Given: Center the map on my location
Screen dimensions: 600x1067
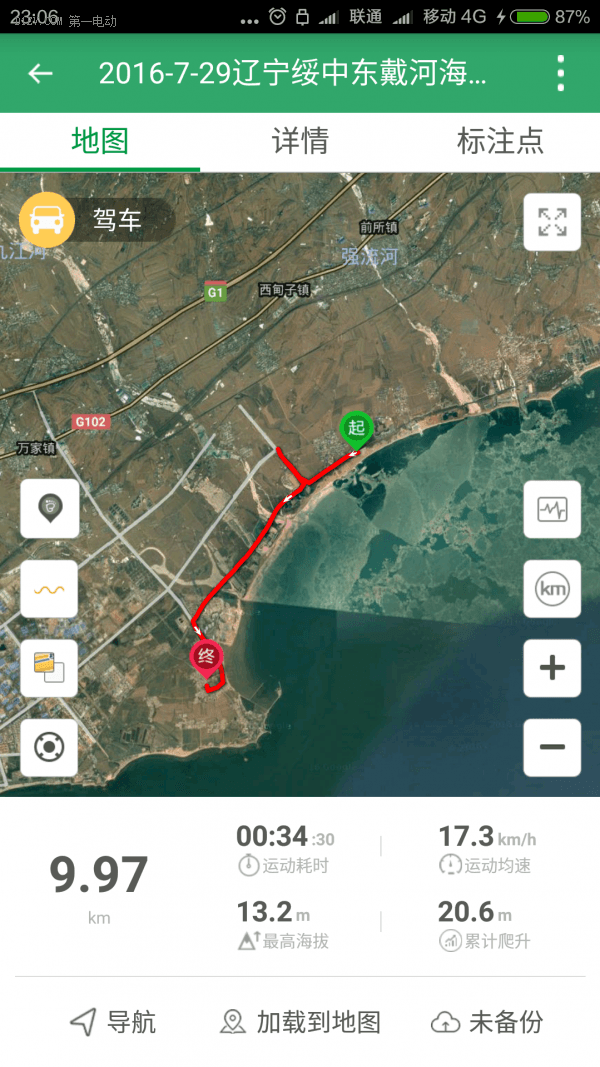Looking at the screenshot, I should 49,747.
